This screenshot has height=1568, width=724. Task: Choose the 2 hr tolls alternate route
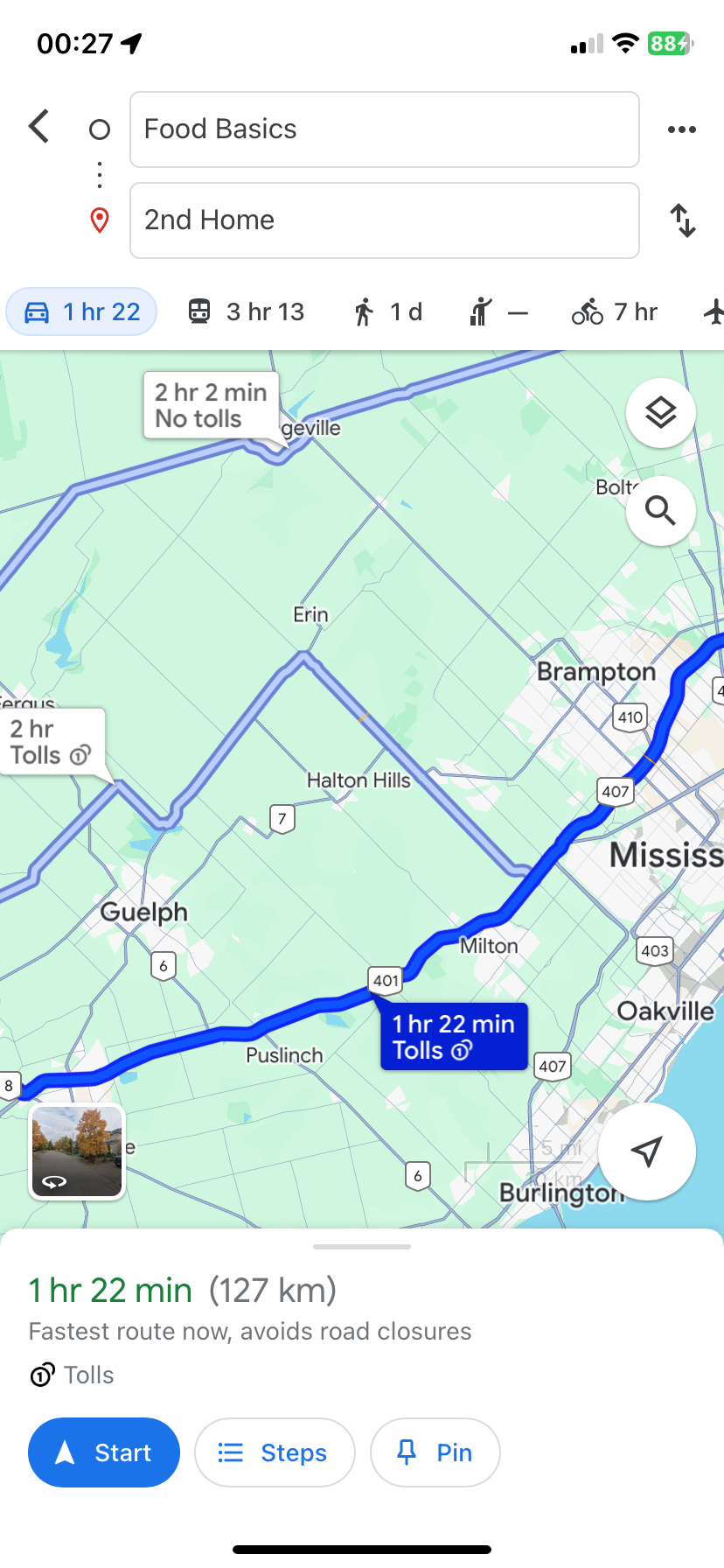click(51, 742)
